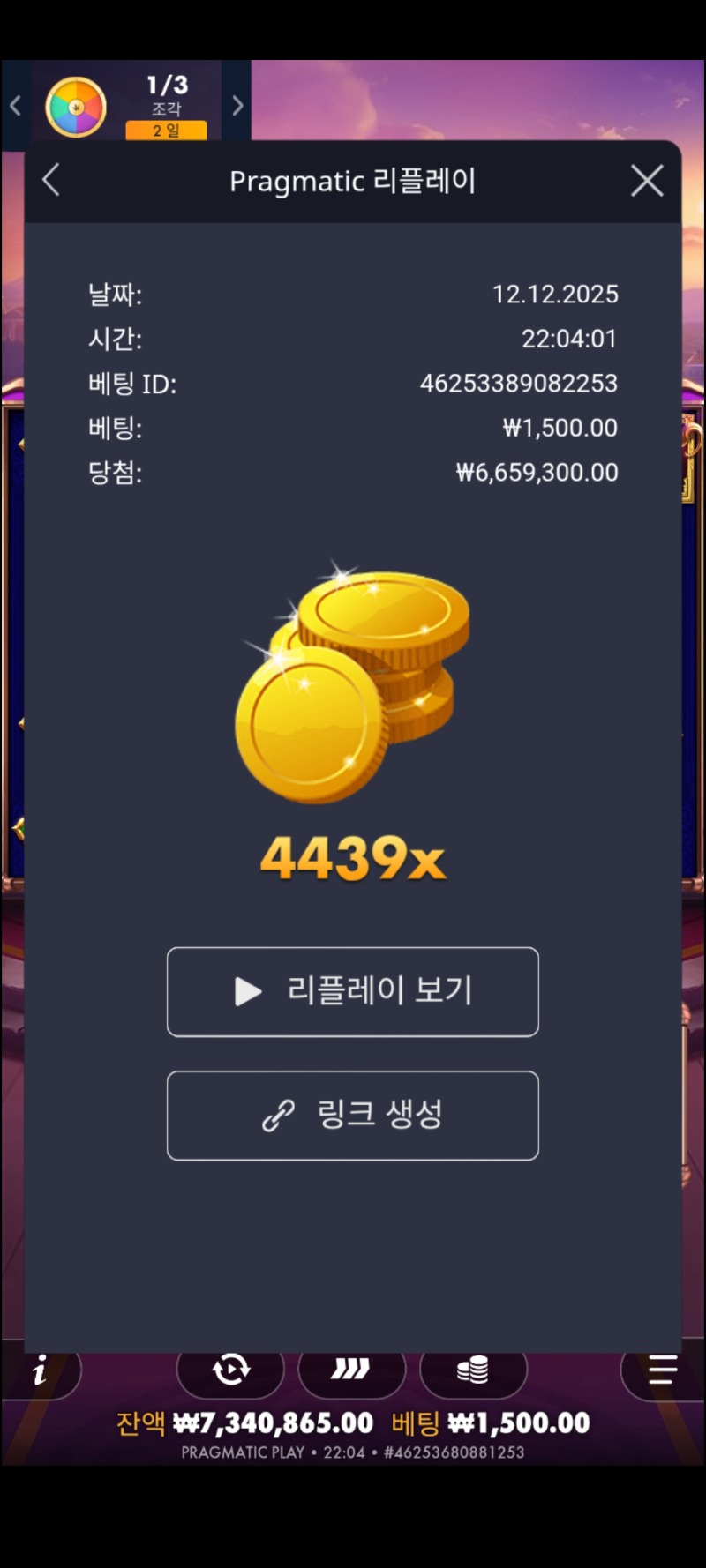Open the autoplay spin control
Screen dimensions: 706x1568
[231, 1370]
